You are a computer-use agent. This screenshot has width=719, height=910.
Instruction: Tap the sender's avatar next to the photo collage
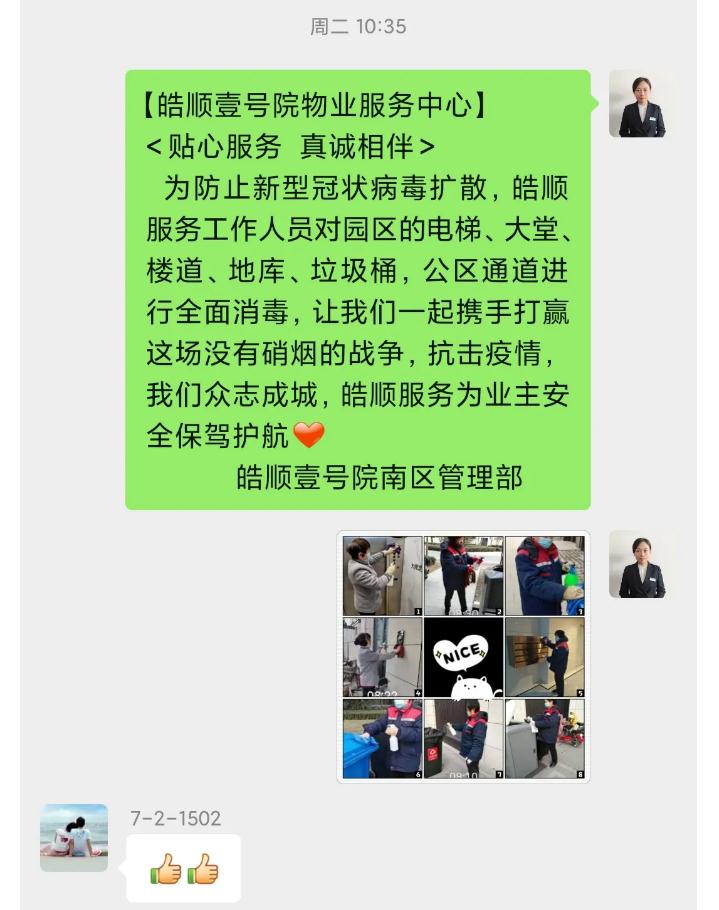tap(642, 564)
